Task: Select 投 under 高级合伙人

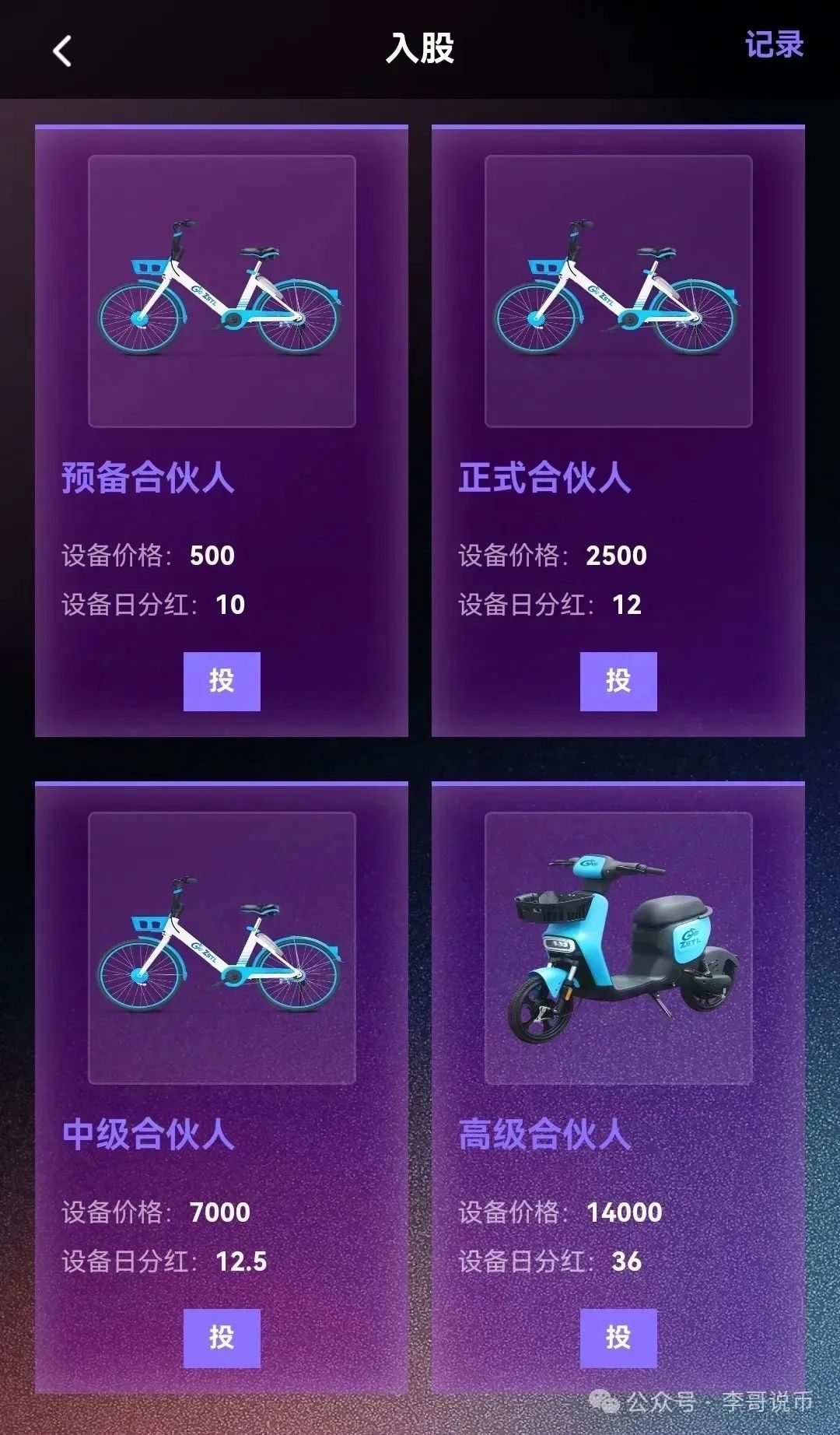Action: pos(618,1338)
